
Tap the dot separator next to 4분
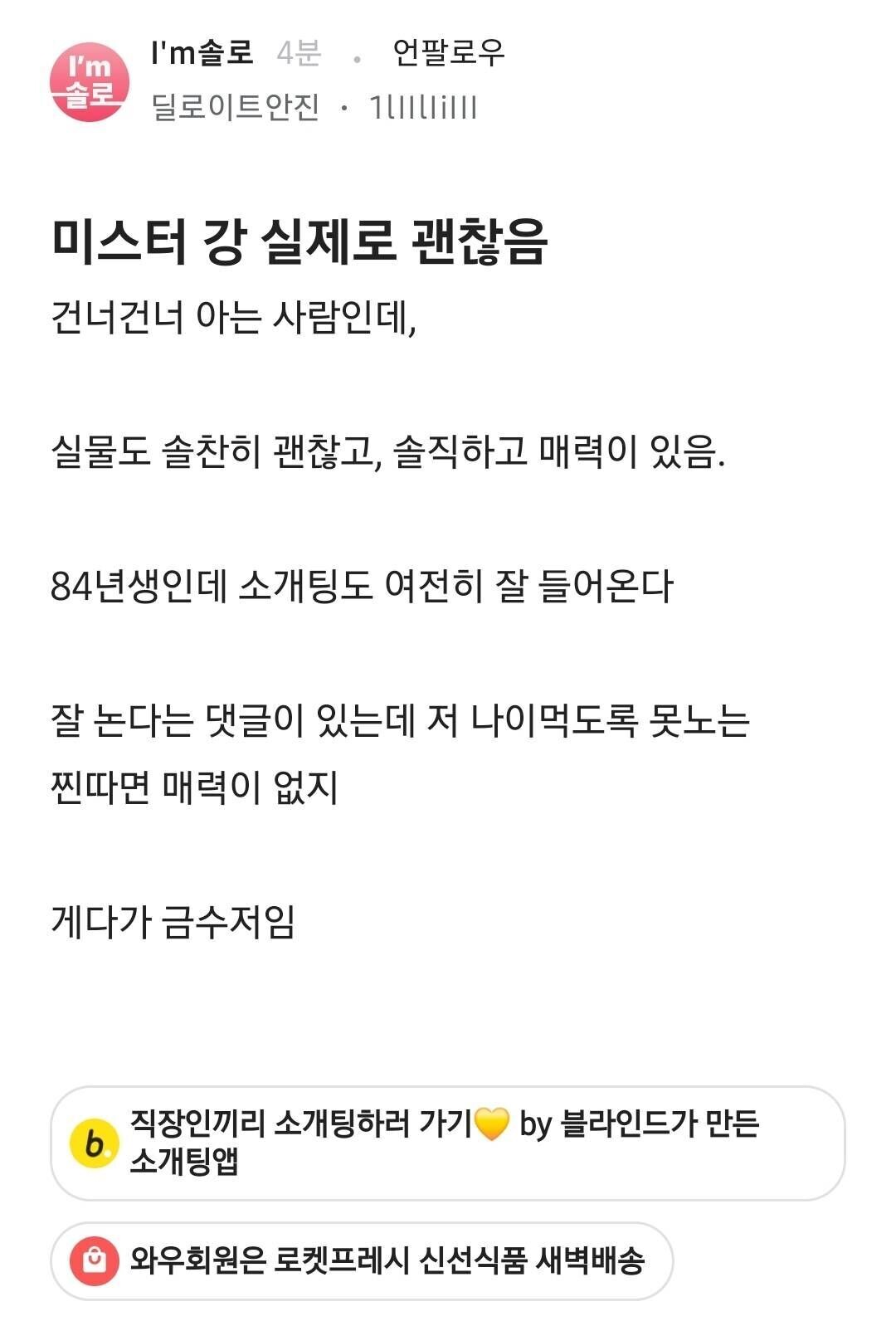357,56
